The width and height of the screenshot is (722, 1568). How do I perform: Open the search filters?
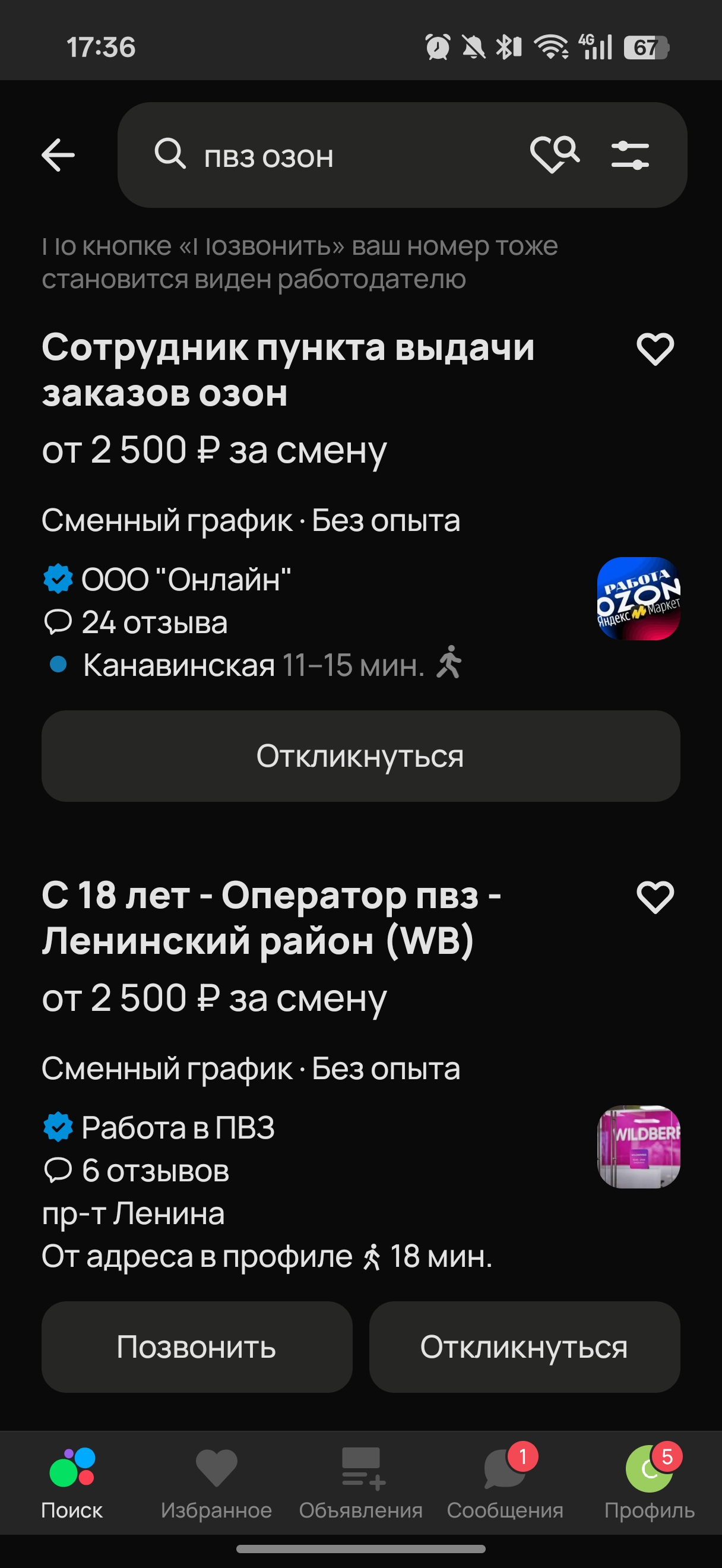(629, 155)
